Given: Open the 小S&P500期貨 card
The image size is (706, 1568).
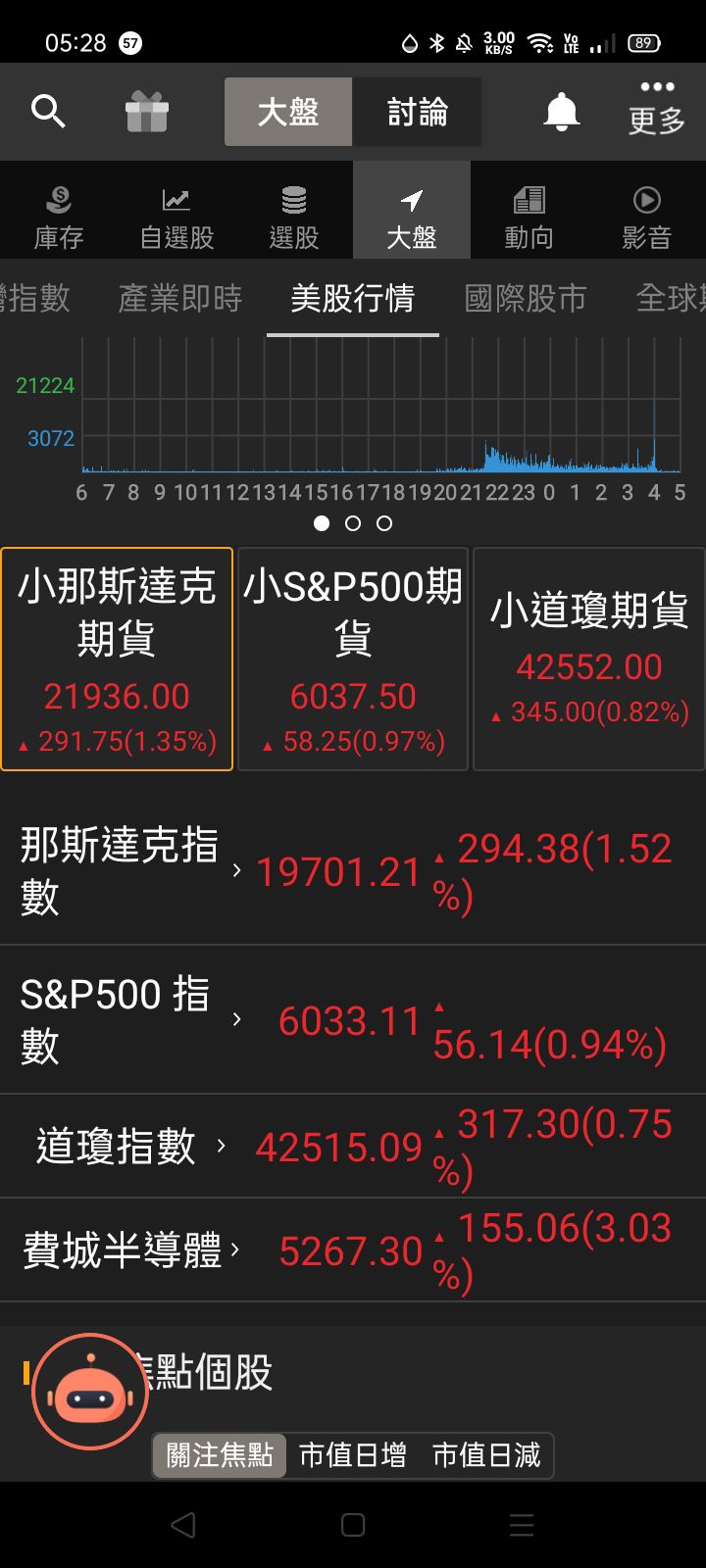Looking at the screenshot, I should click(353, 659).
